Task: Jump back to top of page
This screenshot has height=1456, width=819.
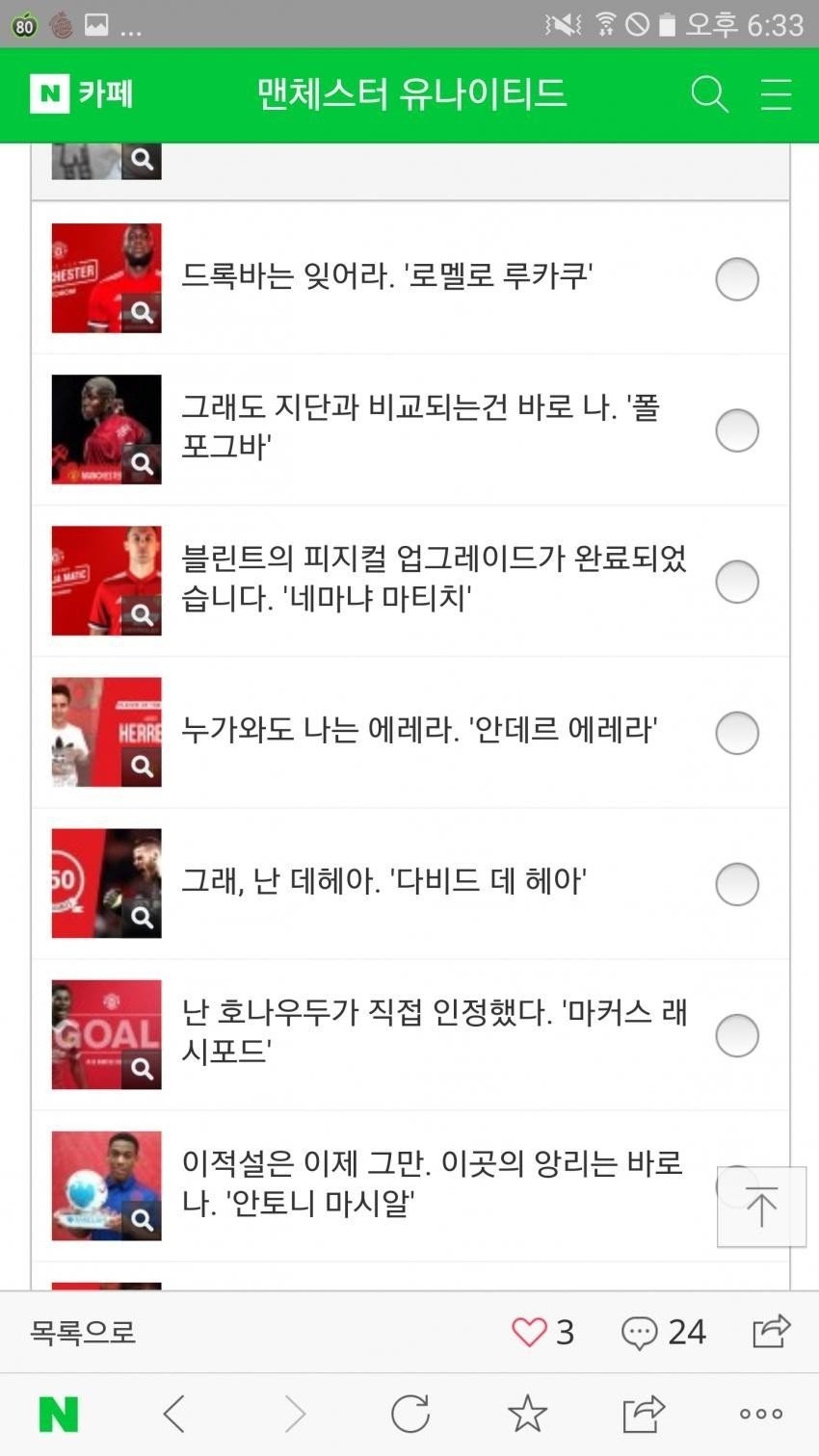Action: click(761, 1207)
